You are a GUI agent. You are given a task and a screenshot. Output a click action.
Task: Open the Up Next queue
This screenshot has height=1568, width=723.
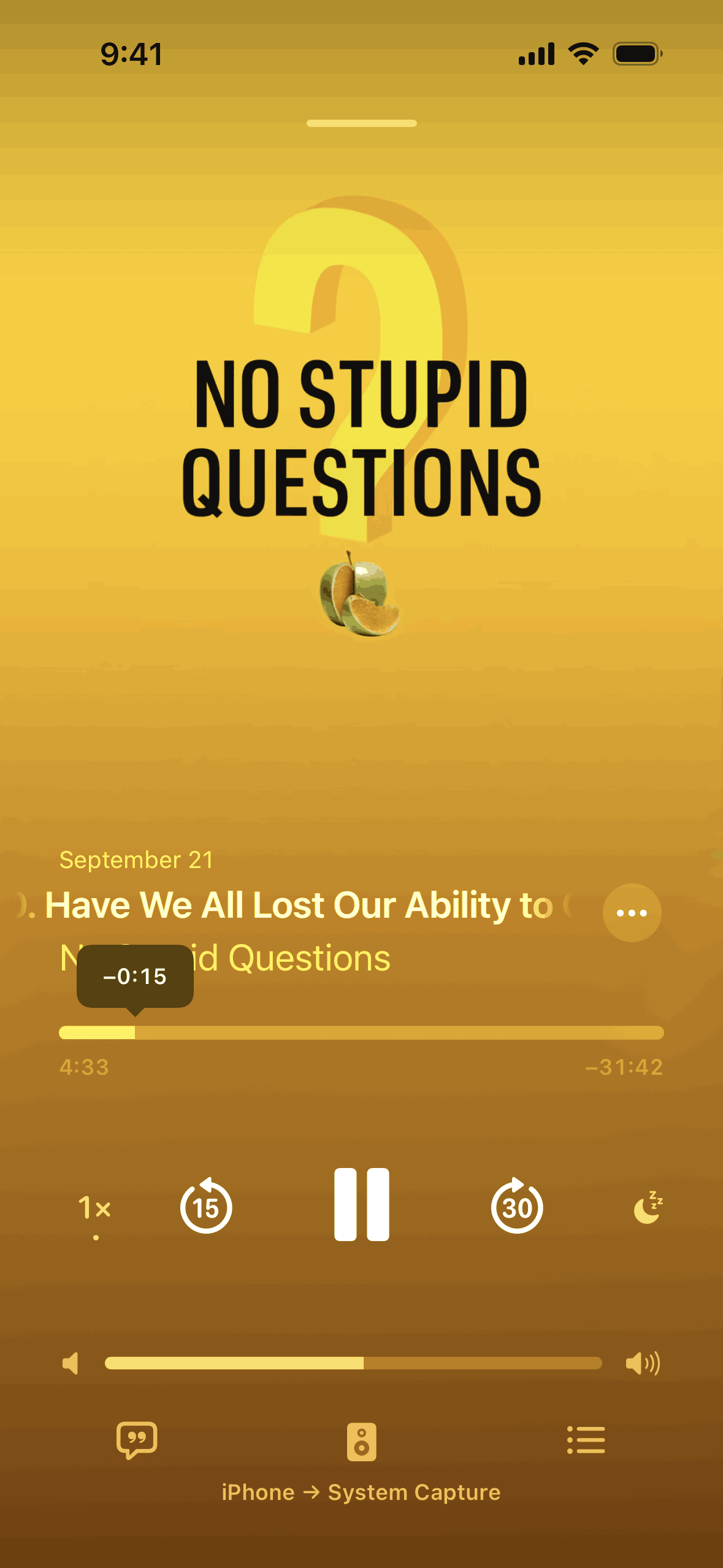click(586, 1440)
